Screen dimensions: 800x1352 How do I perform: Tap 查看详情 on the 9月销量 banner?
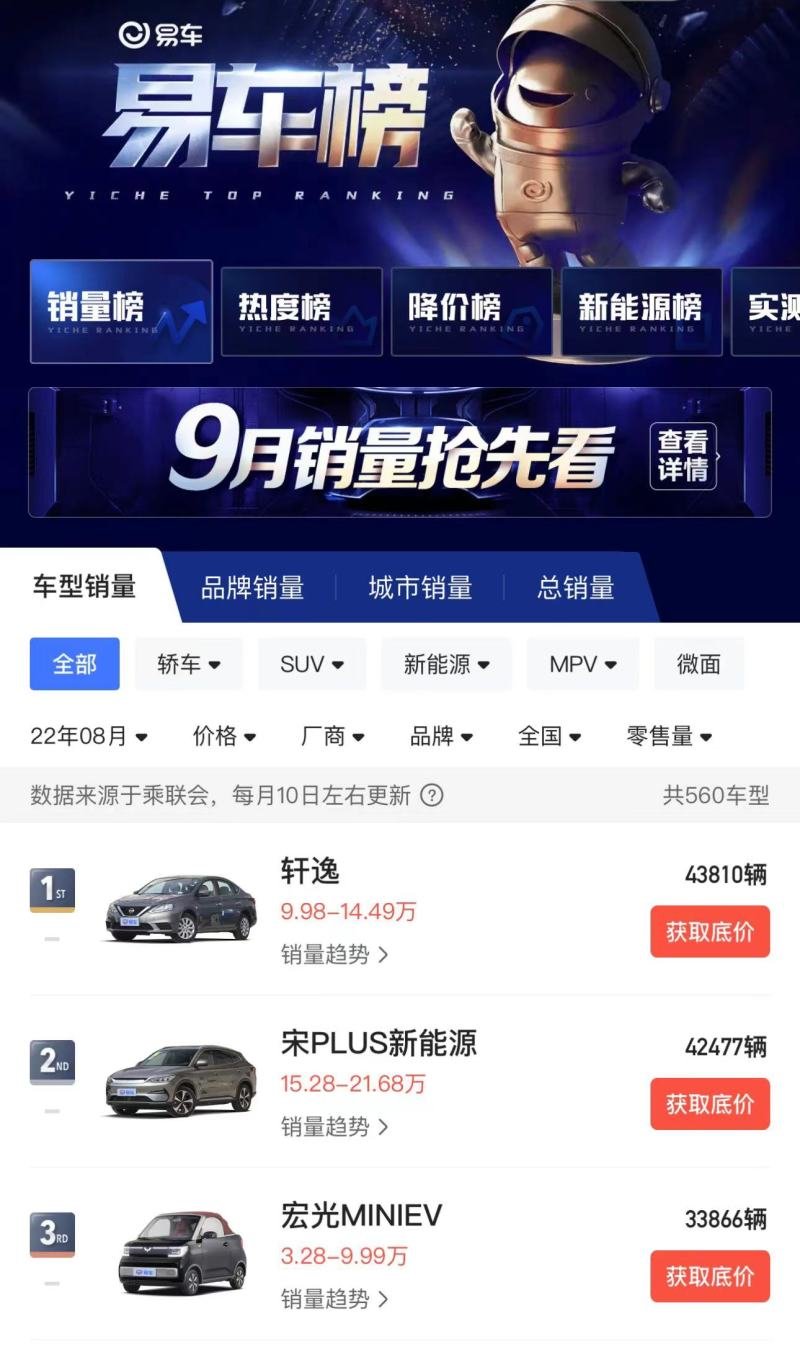[685, 455]
